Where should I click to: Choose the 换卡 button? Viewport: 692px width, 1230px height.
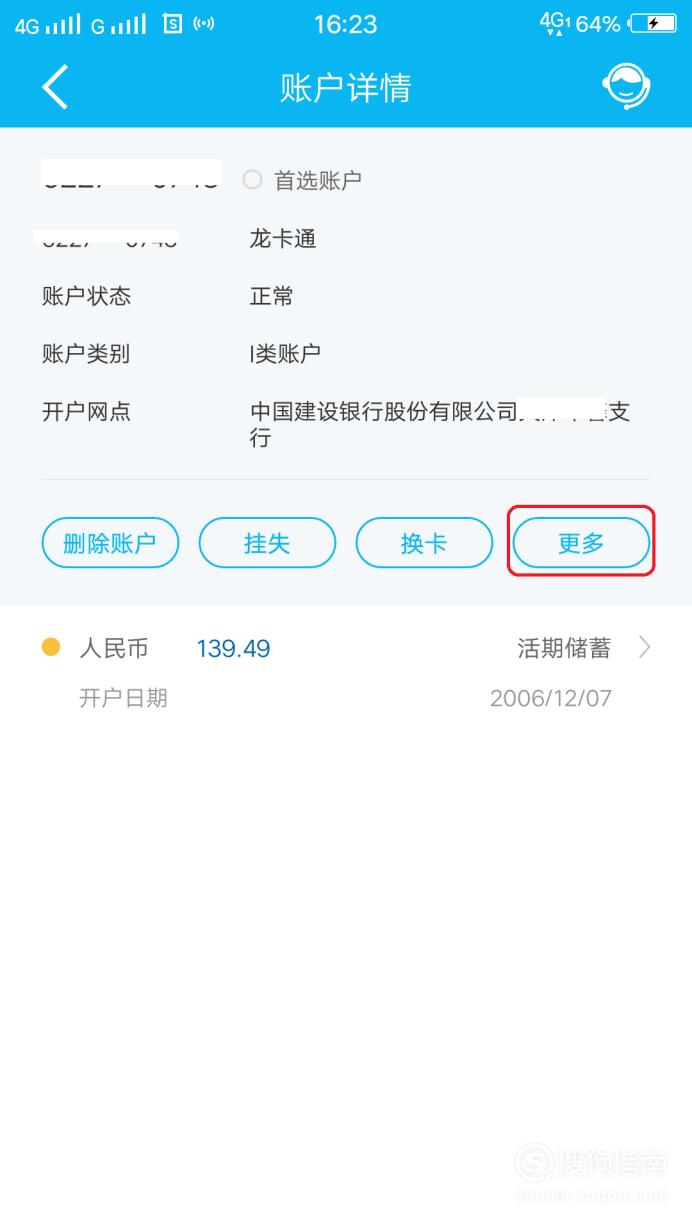424,543
